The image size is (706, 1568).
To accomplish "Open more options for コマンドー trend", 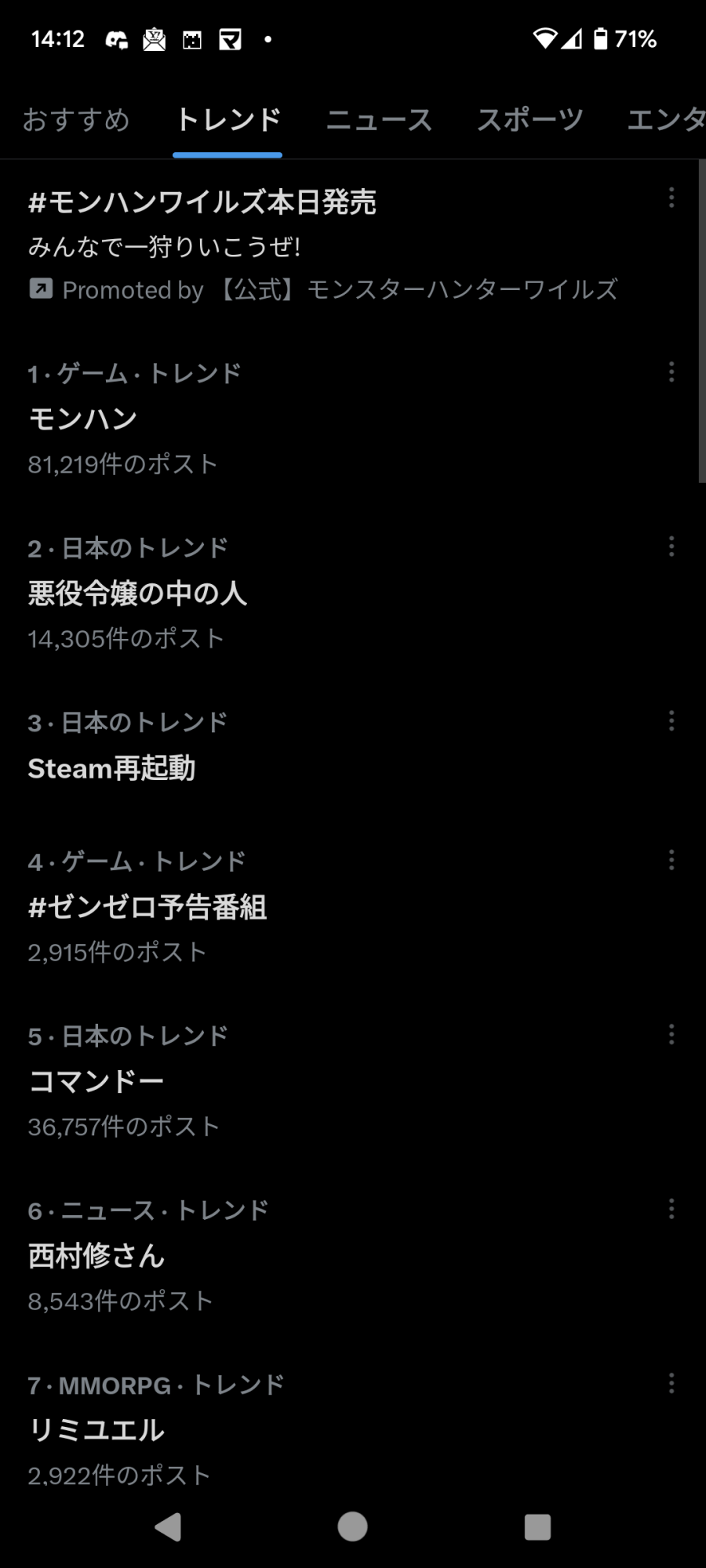I will [671, 1035].
